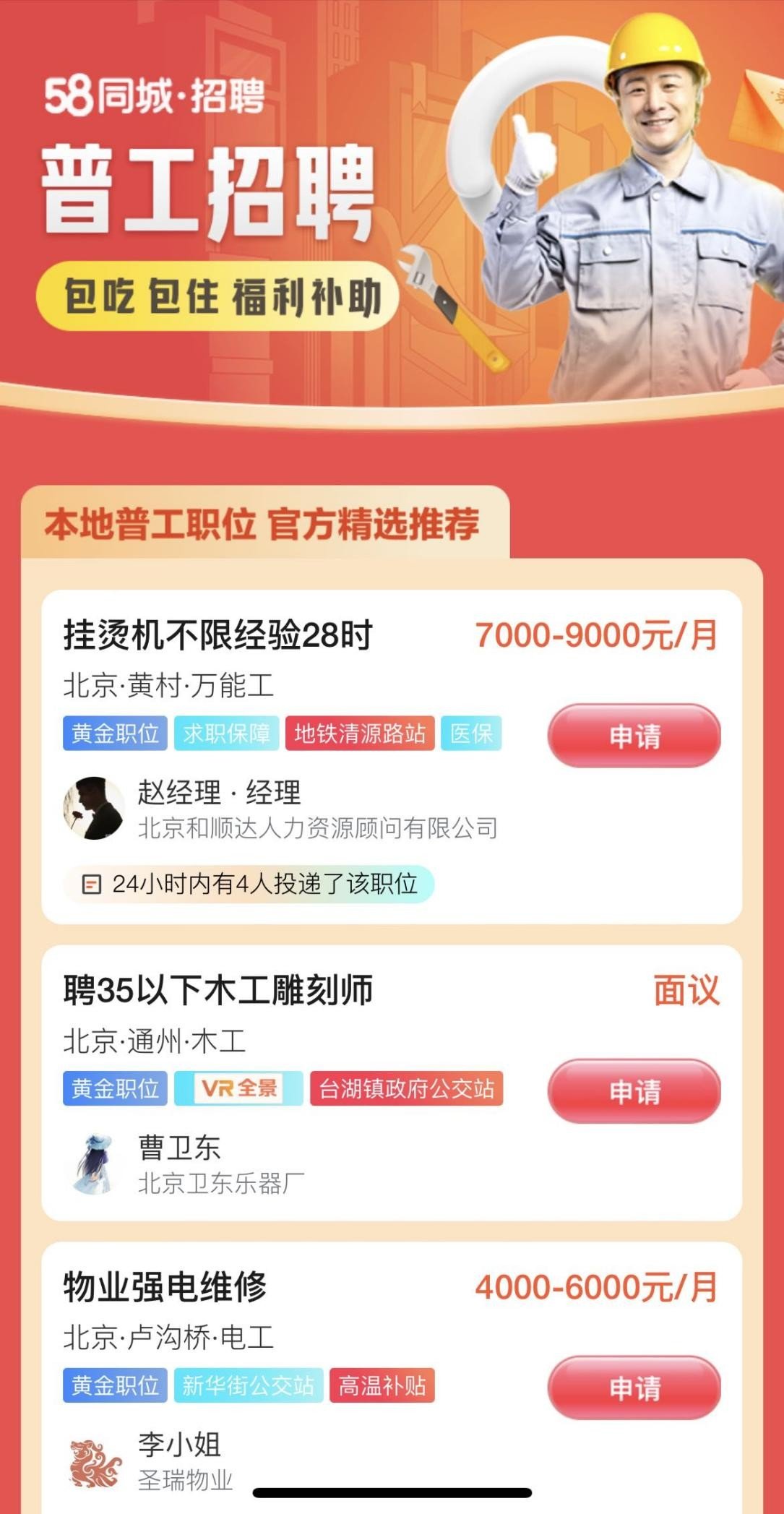784x1514 pixels.
Task: Click the resume delivery notification icon
Action: (x=92, y=882)
